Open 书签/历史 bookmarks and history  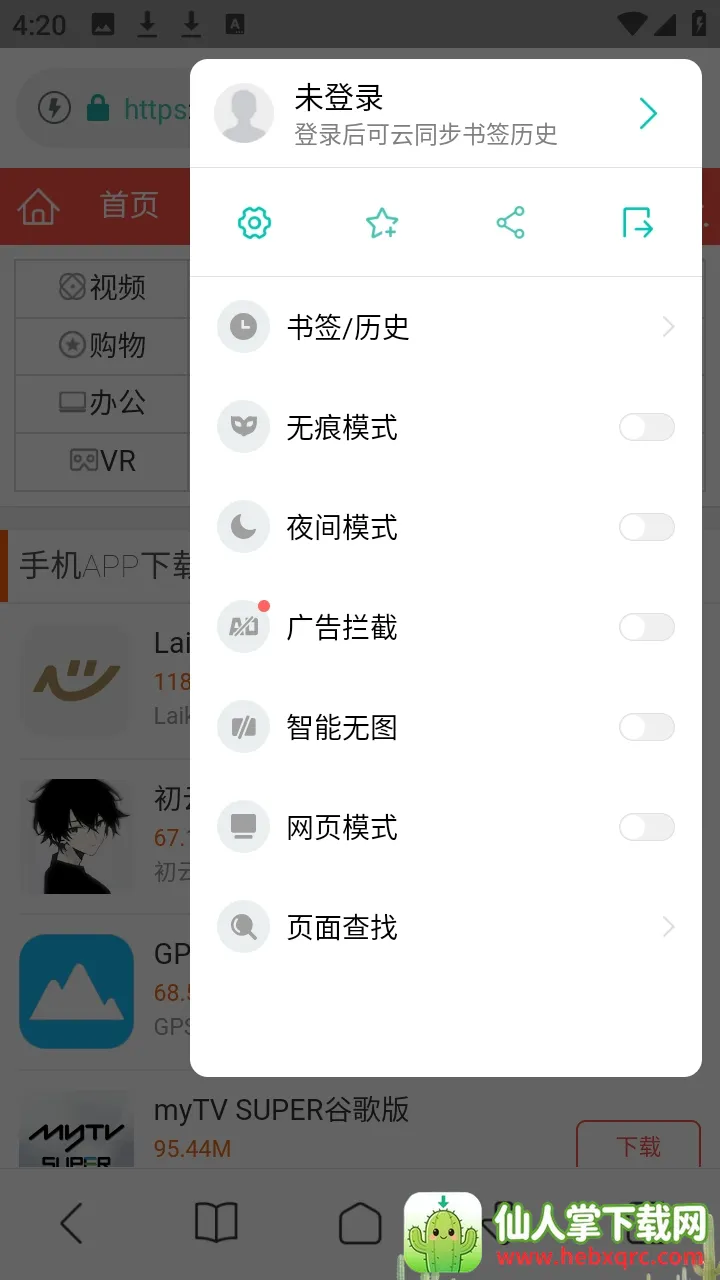445,327
